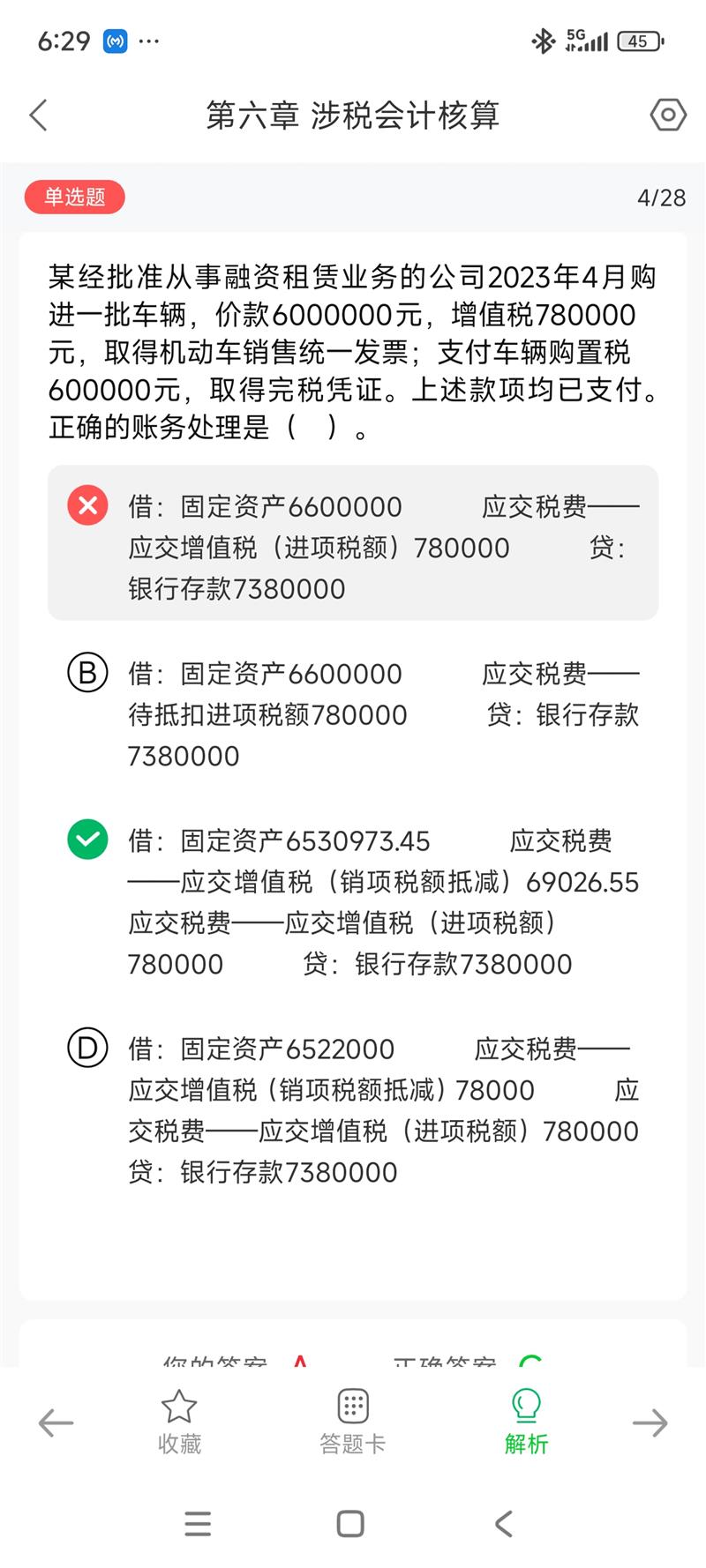The height and width of the screenshot is (1568, 706).
Task: Go to the previous question
Action: 56,1422
